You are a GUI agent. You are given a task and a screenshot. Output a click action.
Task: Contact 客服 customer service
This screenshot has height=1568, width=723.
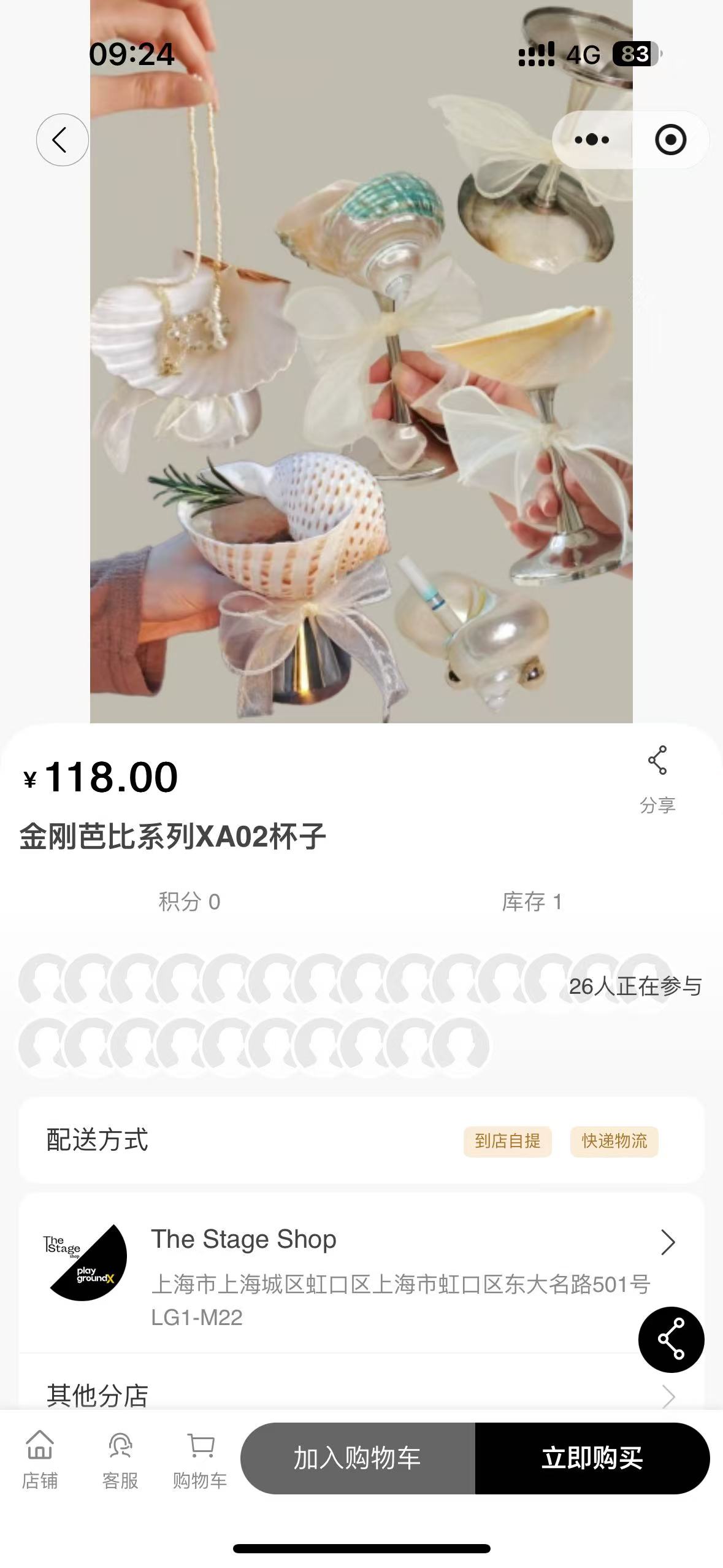point(120,1459)
